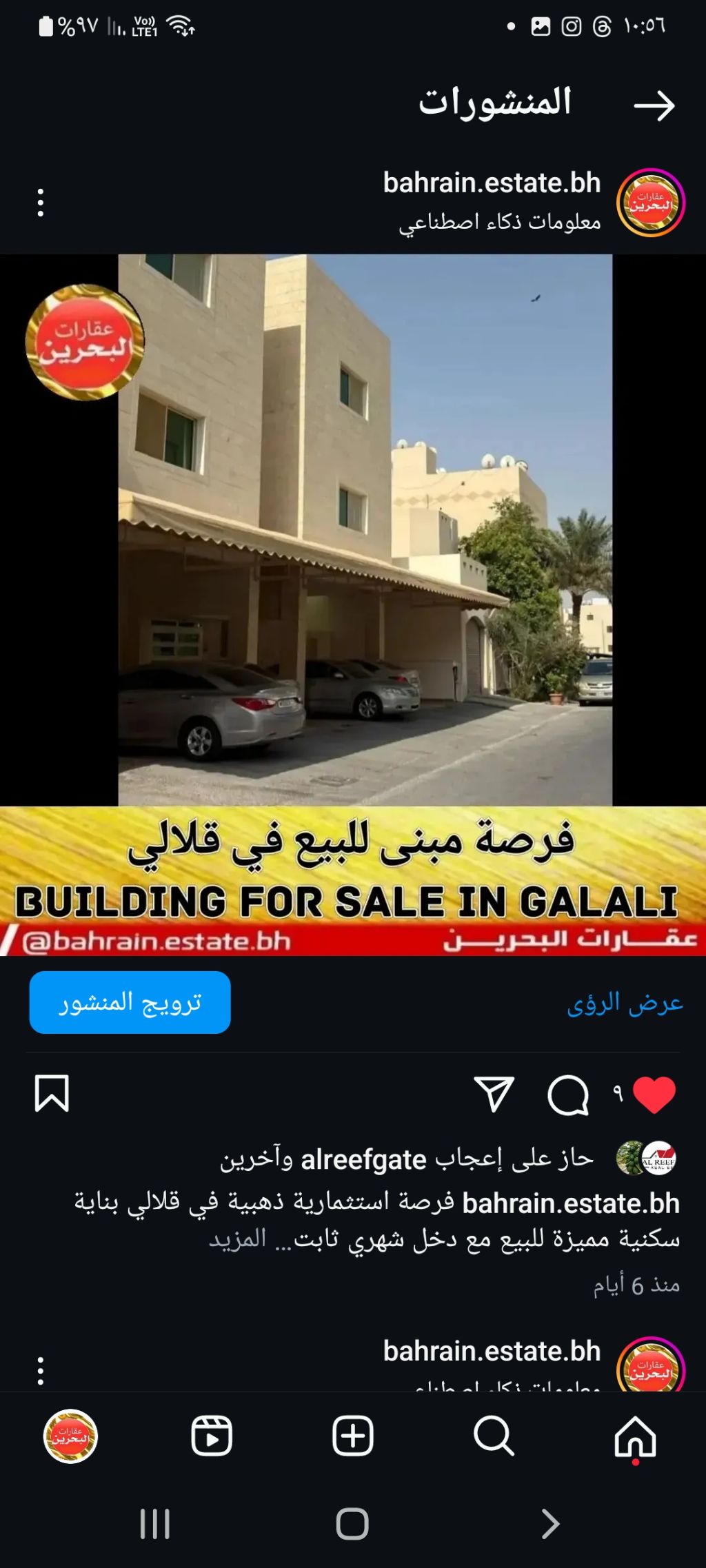Open the bahrain.estate.bh profile picture on the first post
The width and height of the screenshot is (706, 1568).
click(650, 203)
